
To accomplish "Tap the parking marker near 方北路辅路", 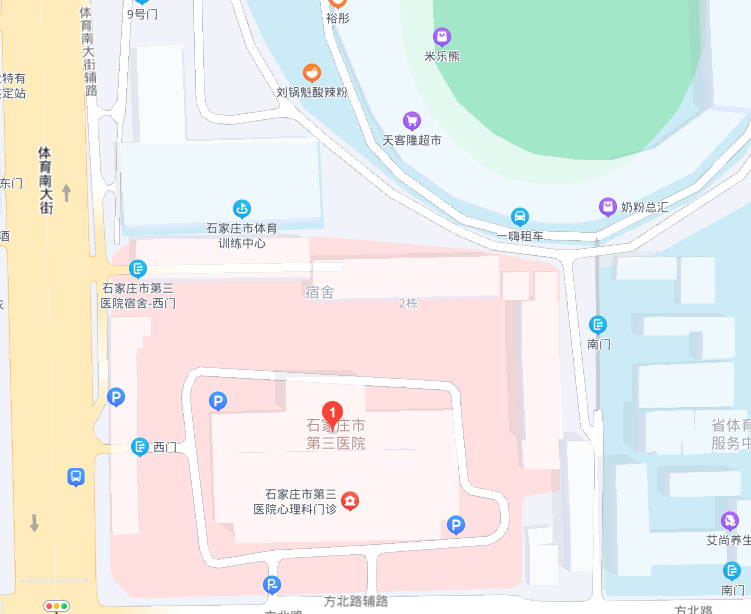I will pos(271,586).
